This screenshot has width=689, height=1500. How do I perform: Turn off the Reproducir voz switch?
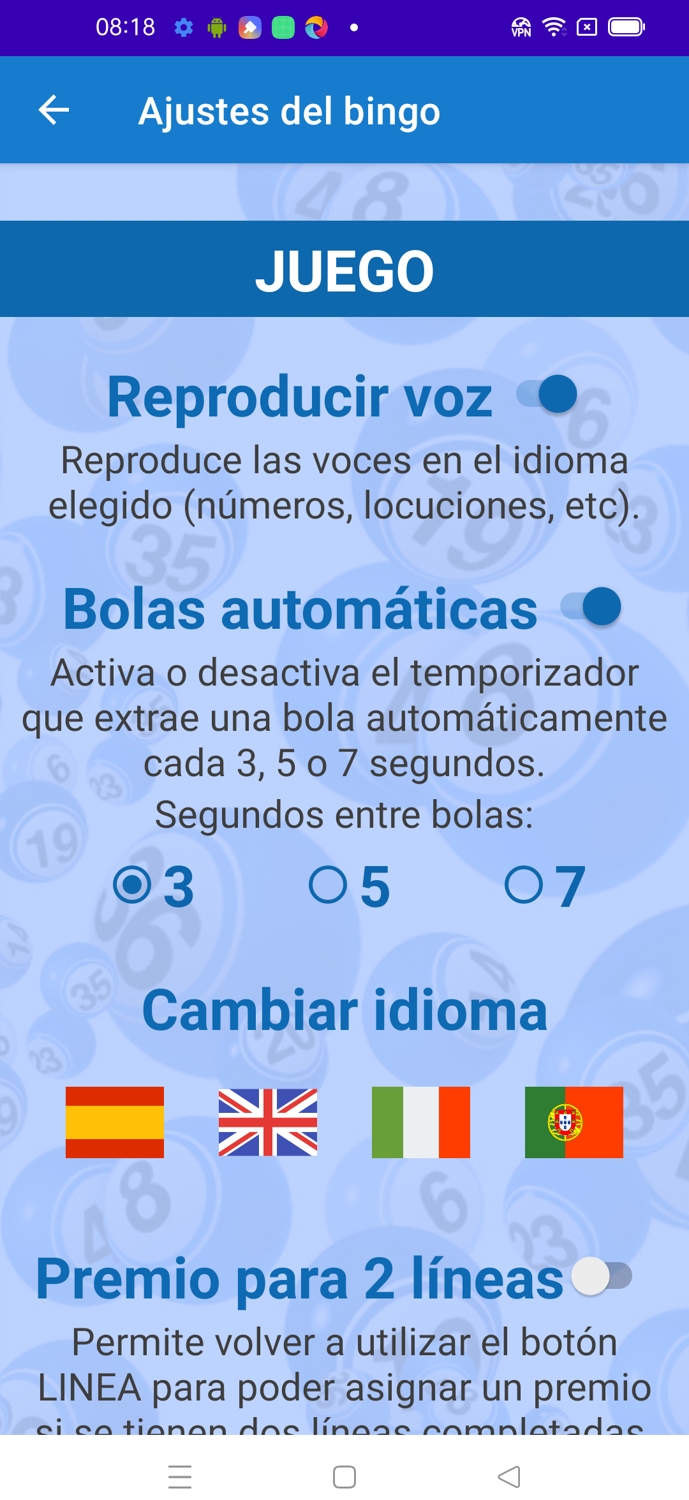[x=547, y=394]
